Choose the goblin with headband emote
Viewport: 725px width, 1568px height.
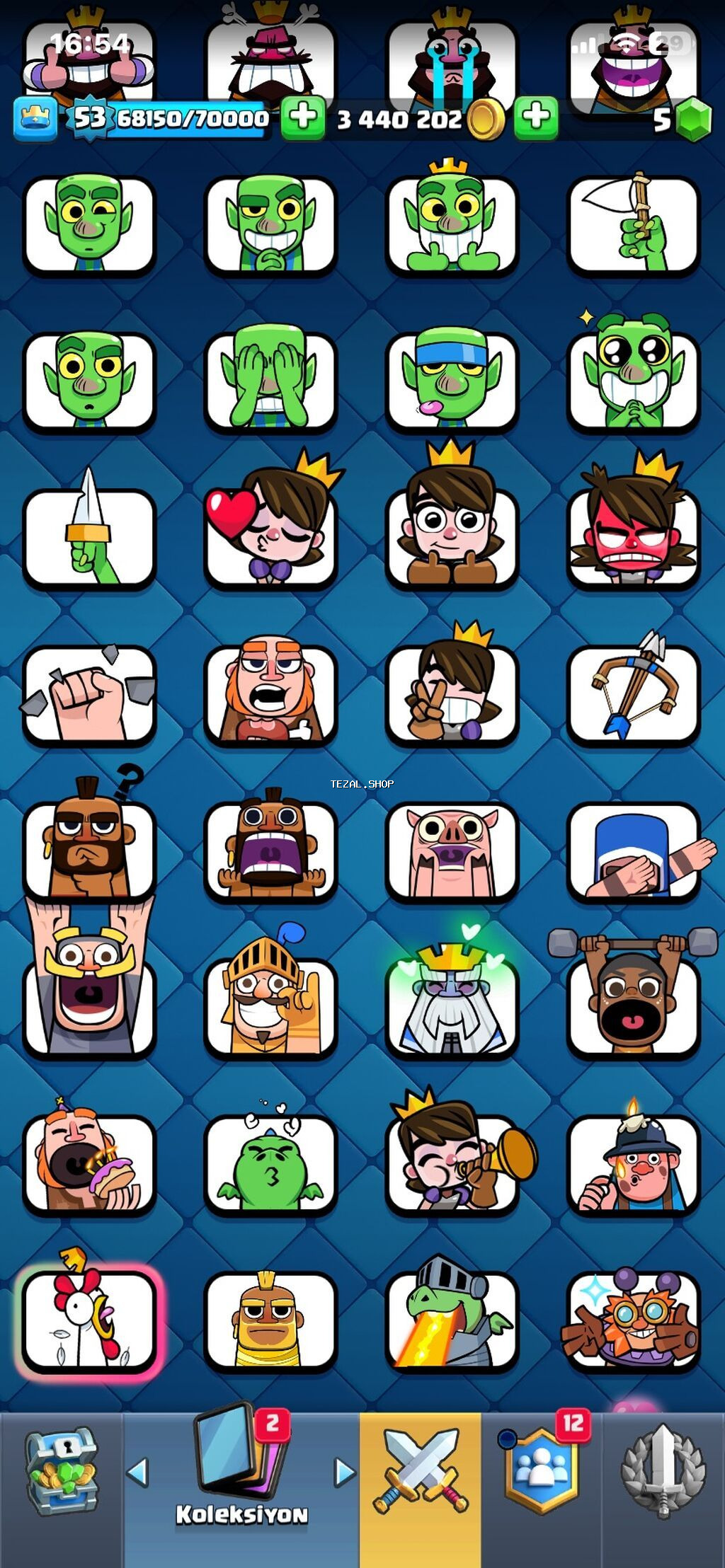click(x=452, y=381)
